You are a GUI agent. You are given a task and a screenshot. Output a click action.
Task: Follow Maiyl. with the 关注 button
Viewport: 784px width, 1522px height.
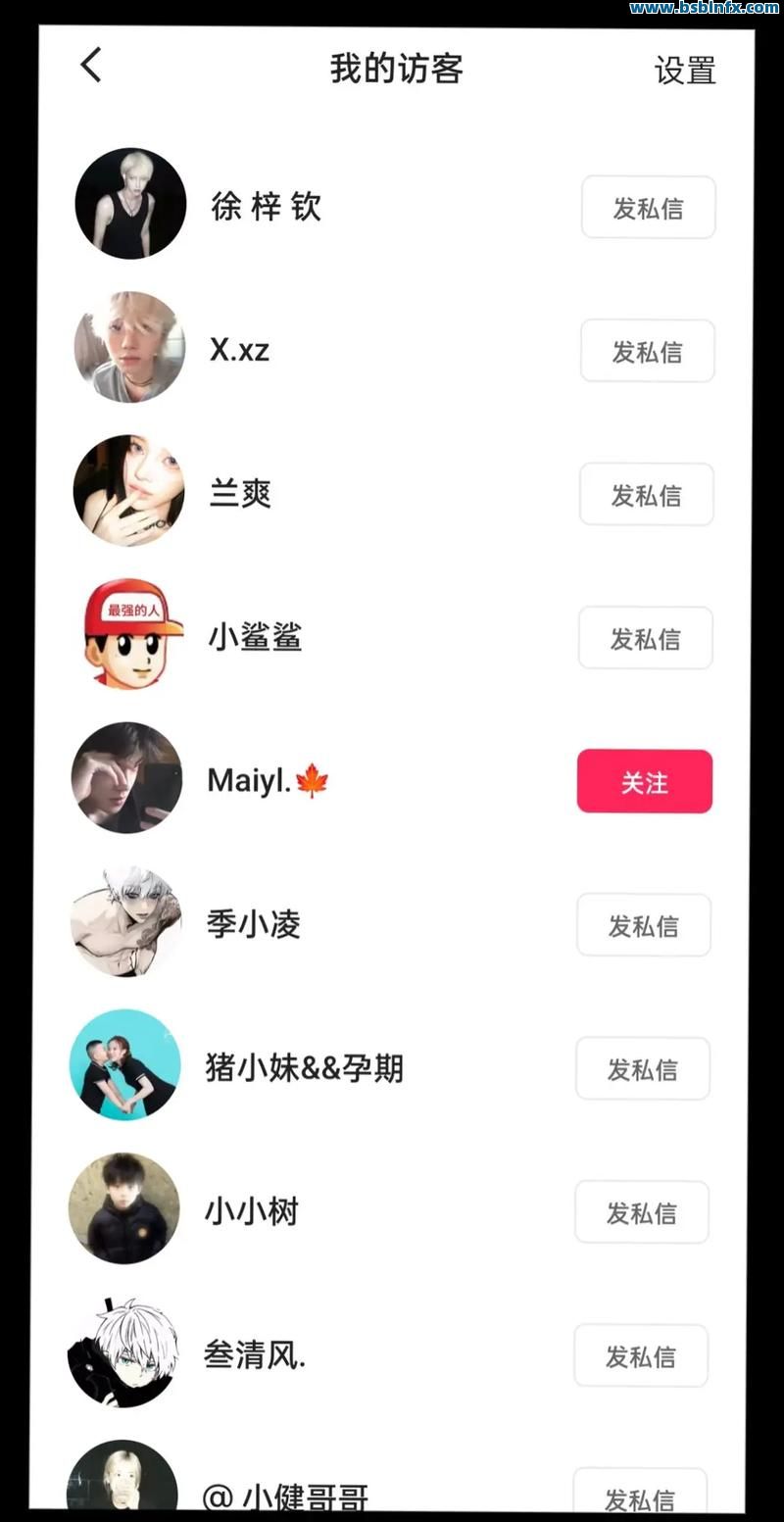click(x=644, y=781)
